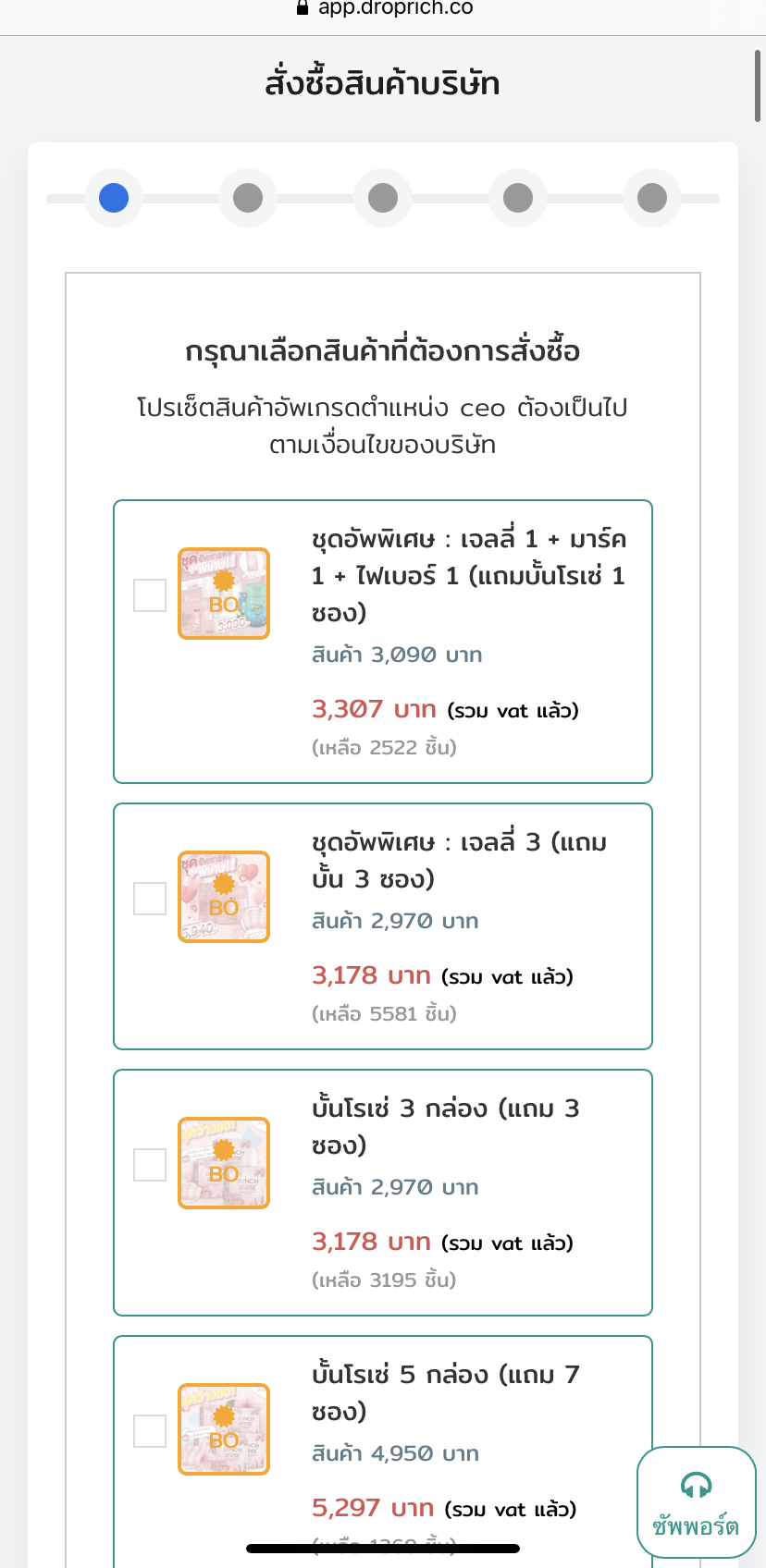Tick checkbox for เจลลี่ 1 + มาร์ค 1 + ไฟเบอร์ 1 set

[150, 595]
